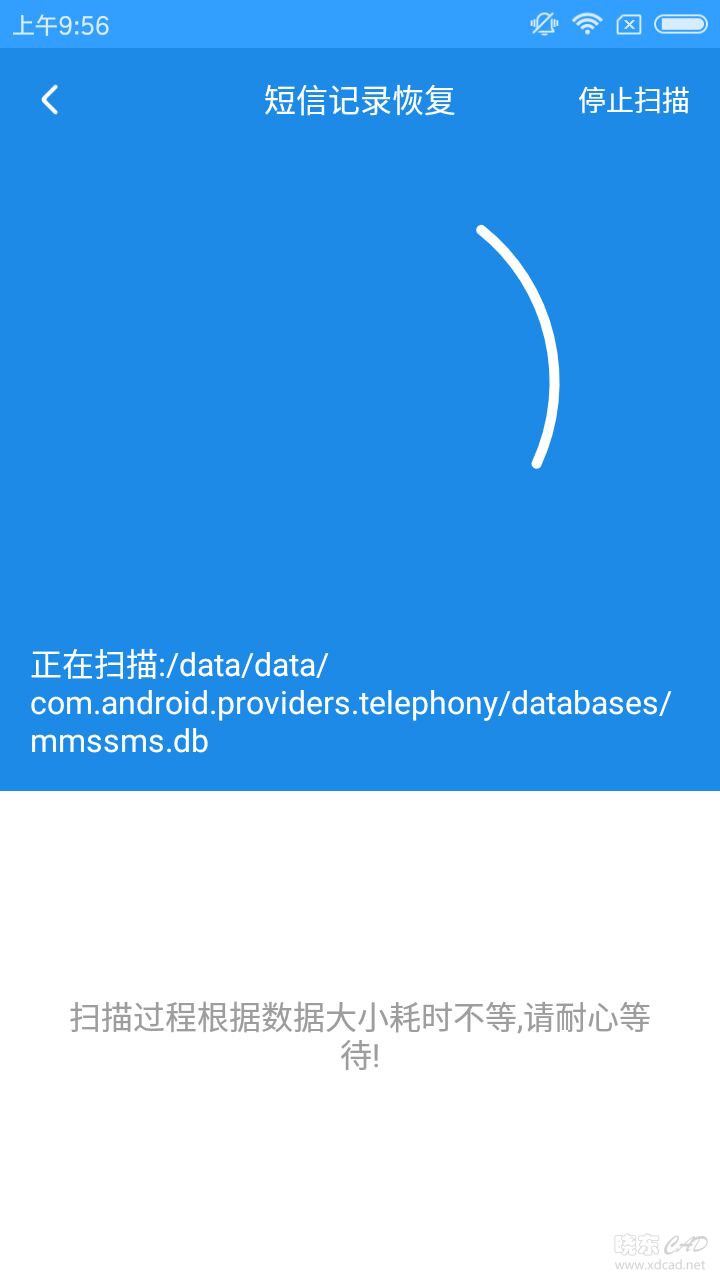The height and width of the screenshot is (1280, 720).
Task: Go back using the top-left arrow
Action: point(49,100)
